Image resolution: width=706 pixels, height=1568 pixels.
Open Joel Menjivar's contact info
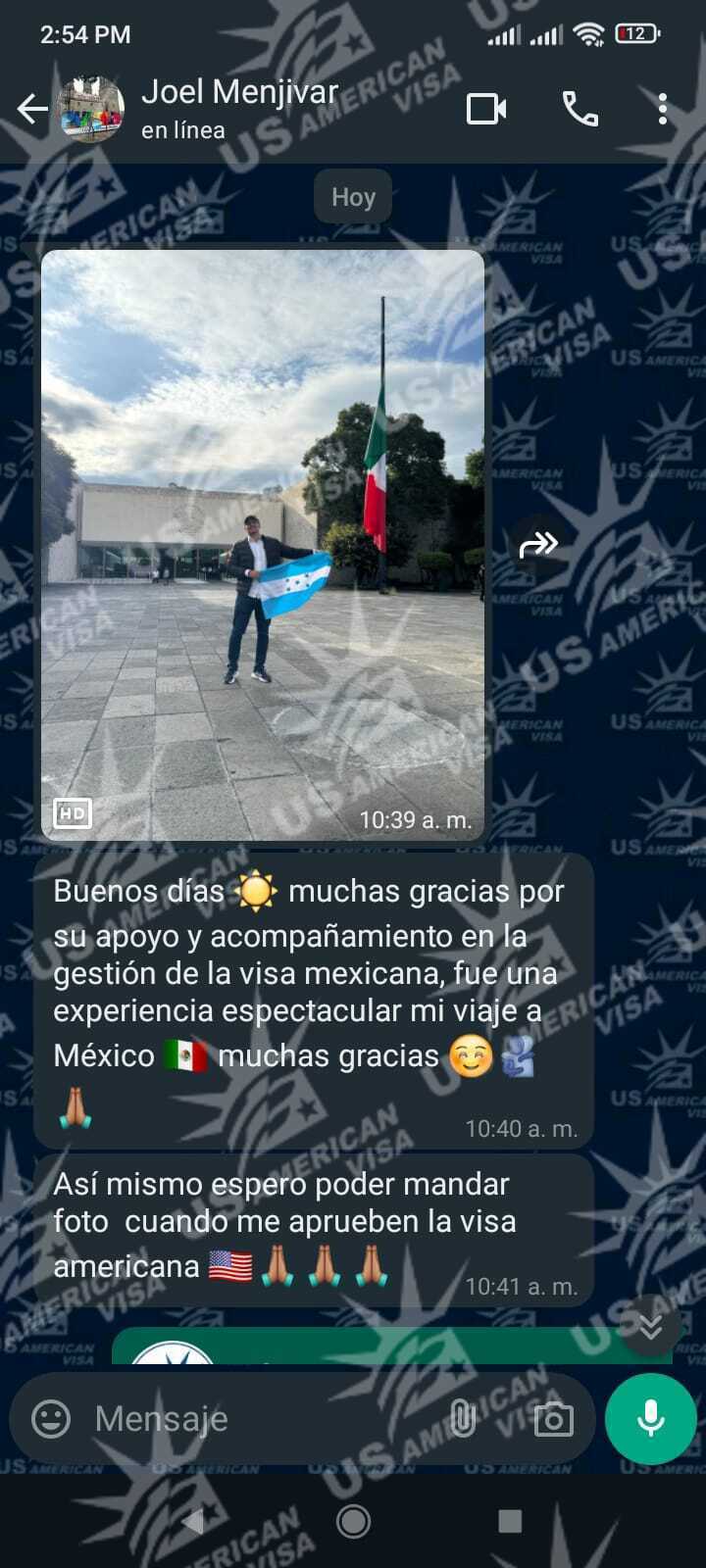240,108
